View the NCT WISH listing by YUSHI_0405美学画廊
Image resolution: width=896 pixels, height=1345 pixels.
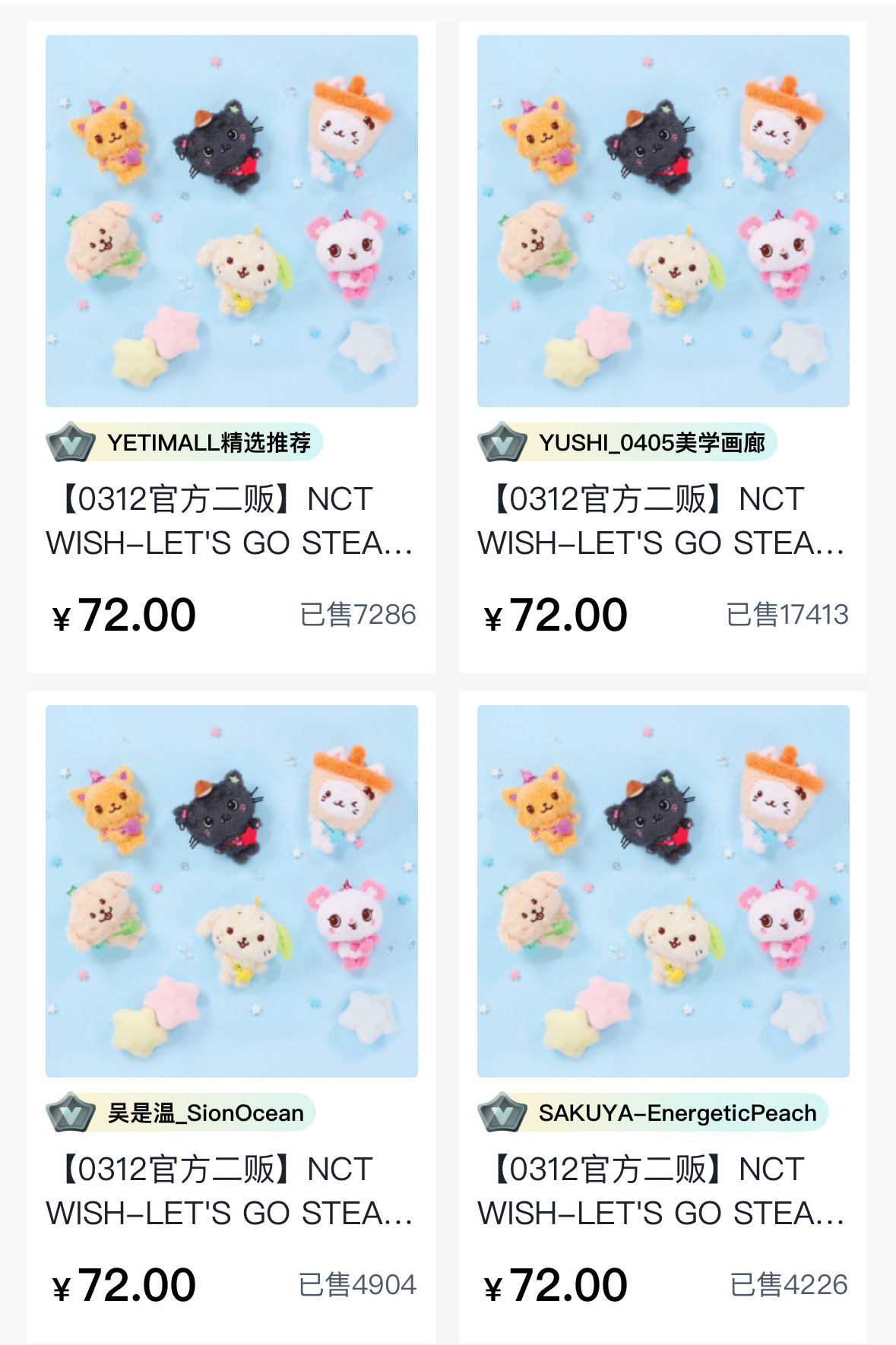point(663,222)
